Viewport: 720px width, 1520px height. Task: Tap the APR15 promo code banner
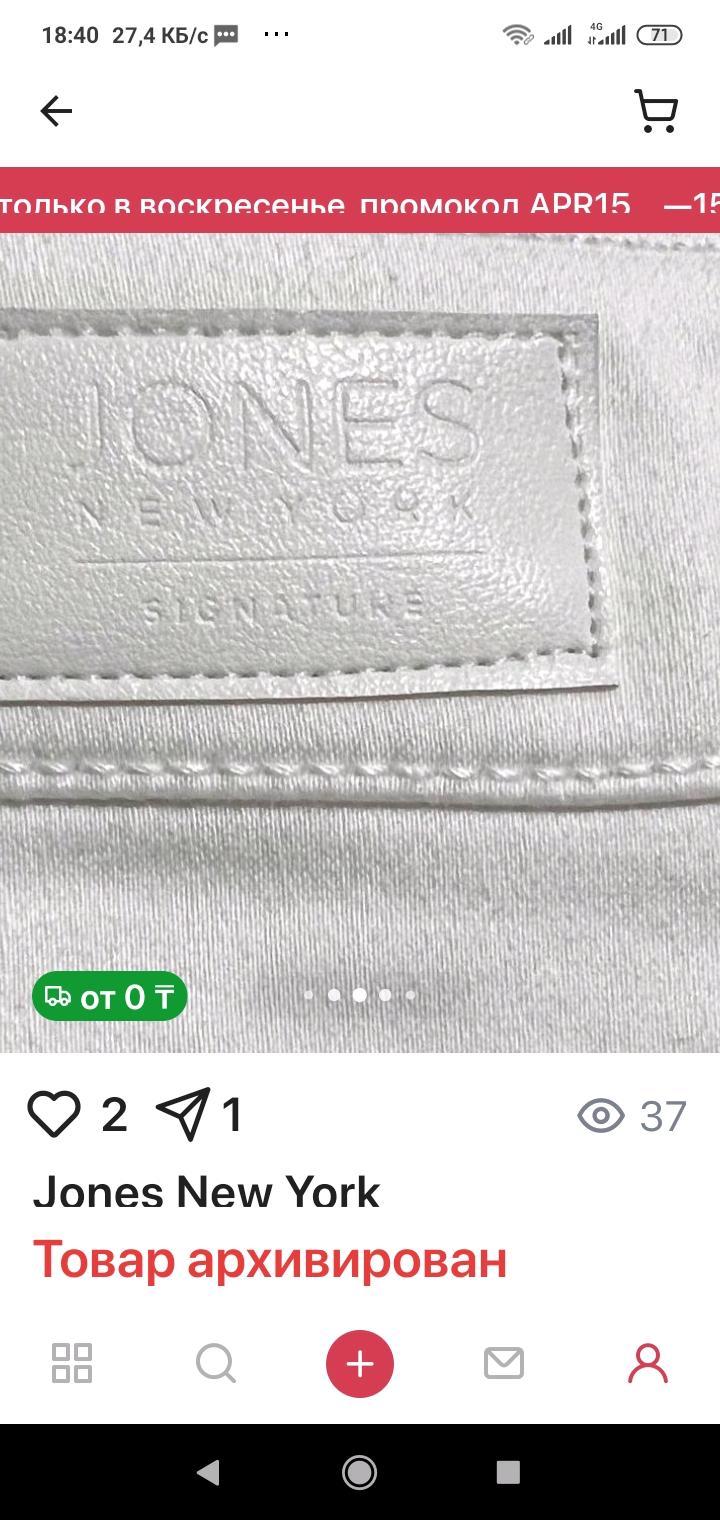click(360, 201)
